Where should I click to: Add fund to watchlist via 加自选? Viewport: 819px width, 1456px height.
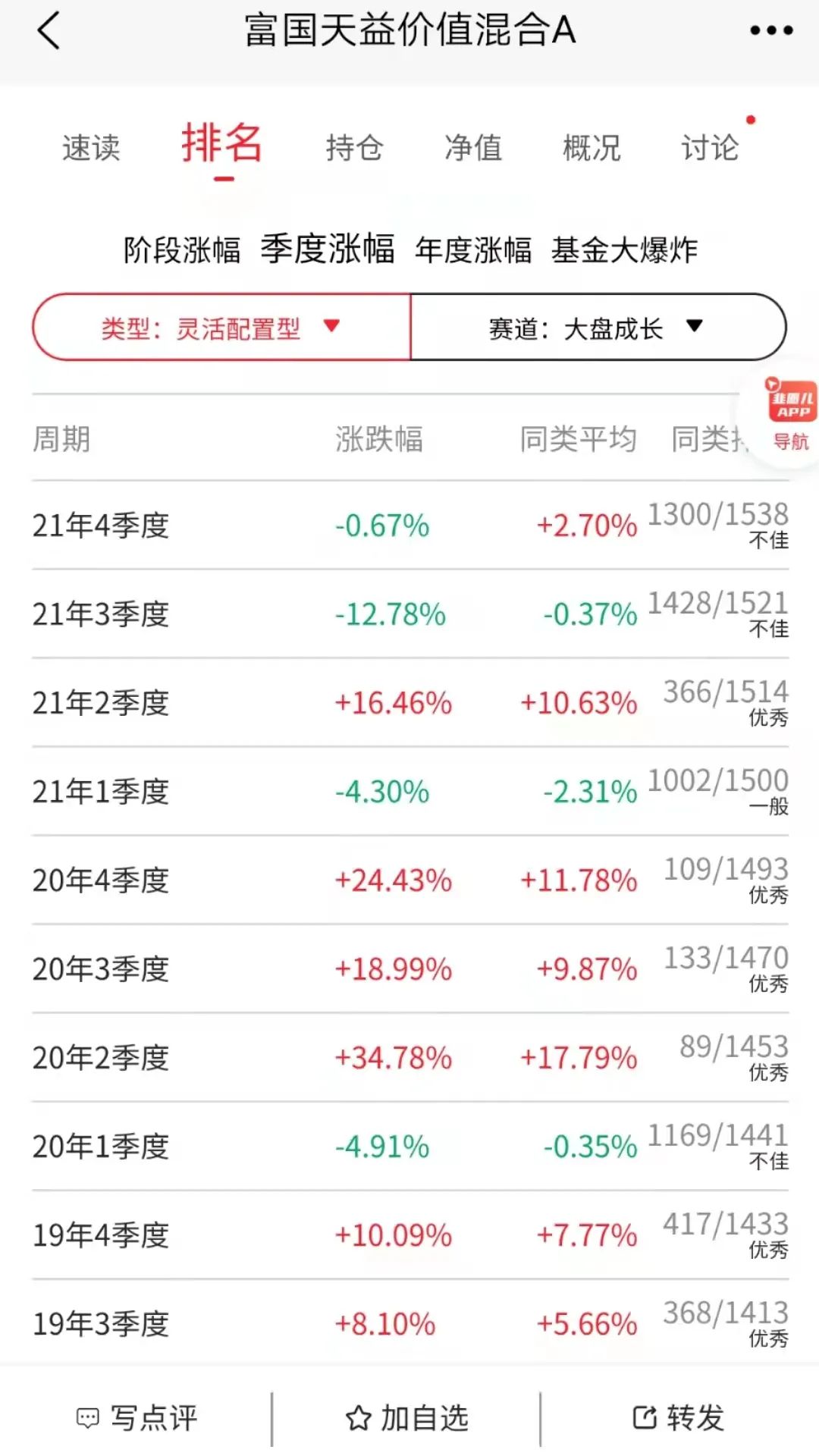click(x=407, y=1417)
